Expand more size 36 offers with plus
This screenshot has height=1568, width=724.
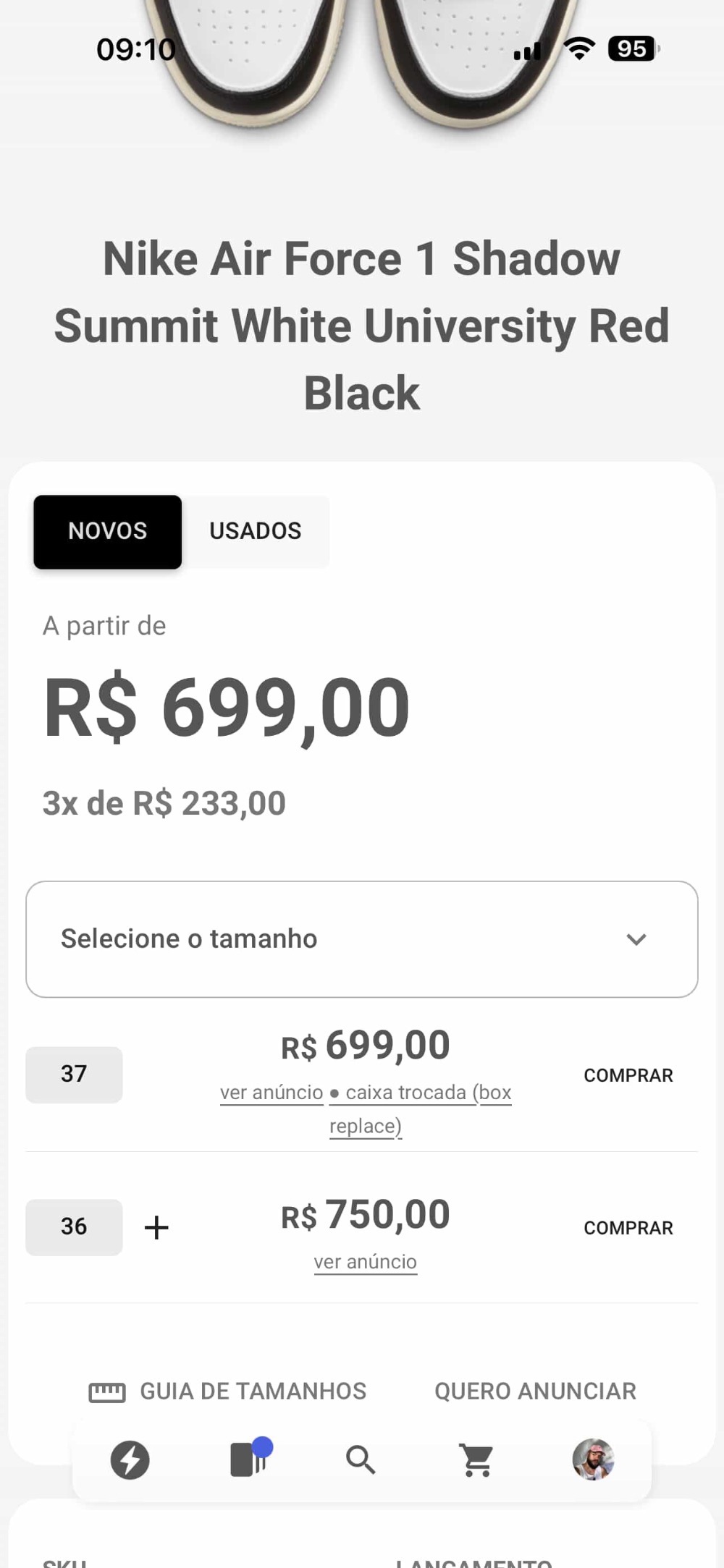(156, 1227)
